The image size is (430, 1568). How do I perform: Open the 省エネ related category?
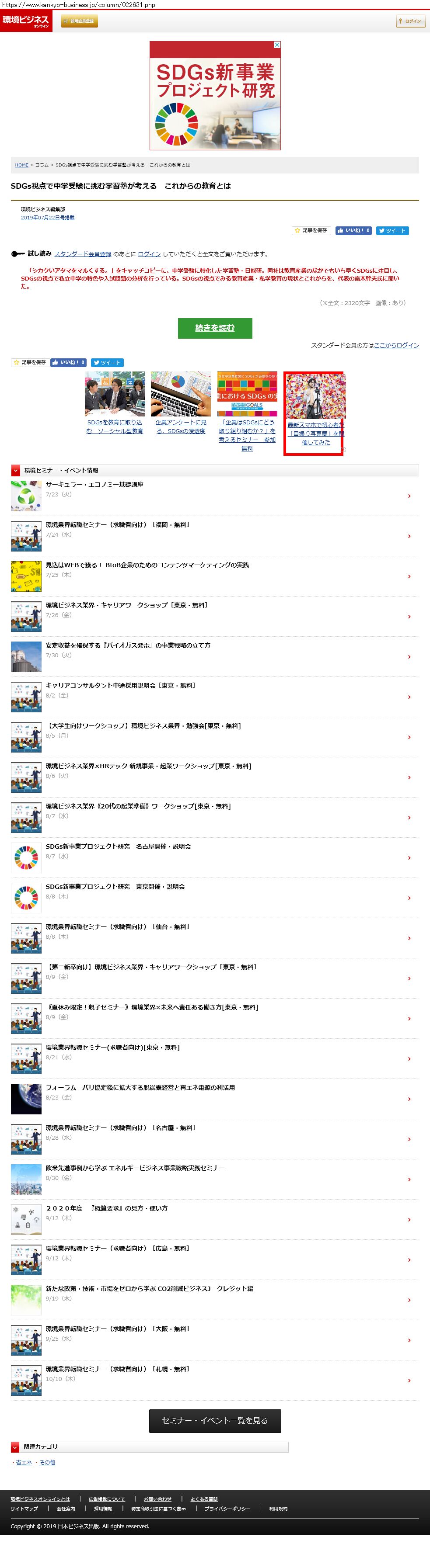coord(24,1462)
